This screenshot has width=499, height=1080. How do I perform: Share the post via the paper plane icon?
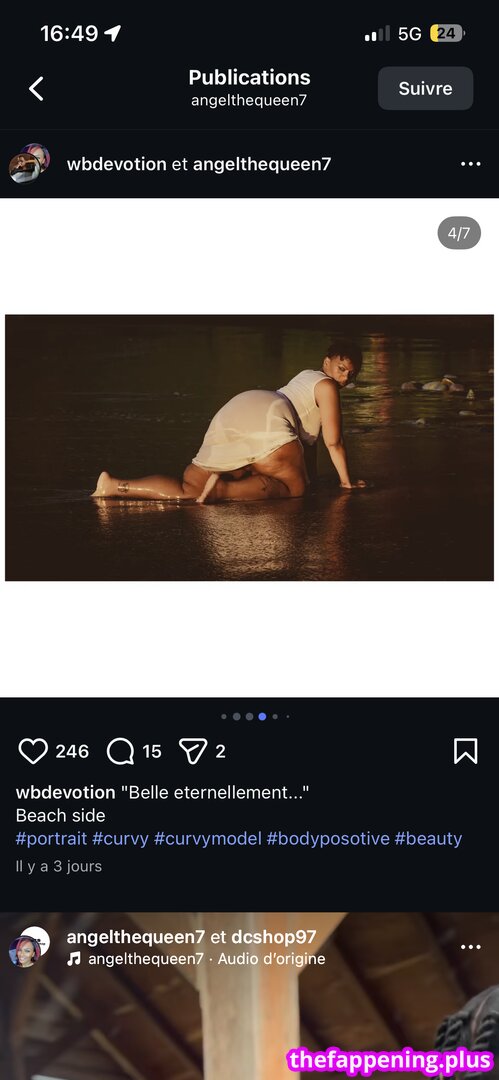(x=193, y=751)
